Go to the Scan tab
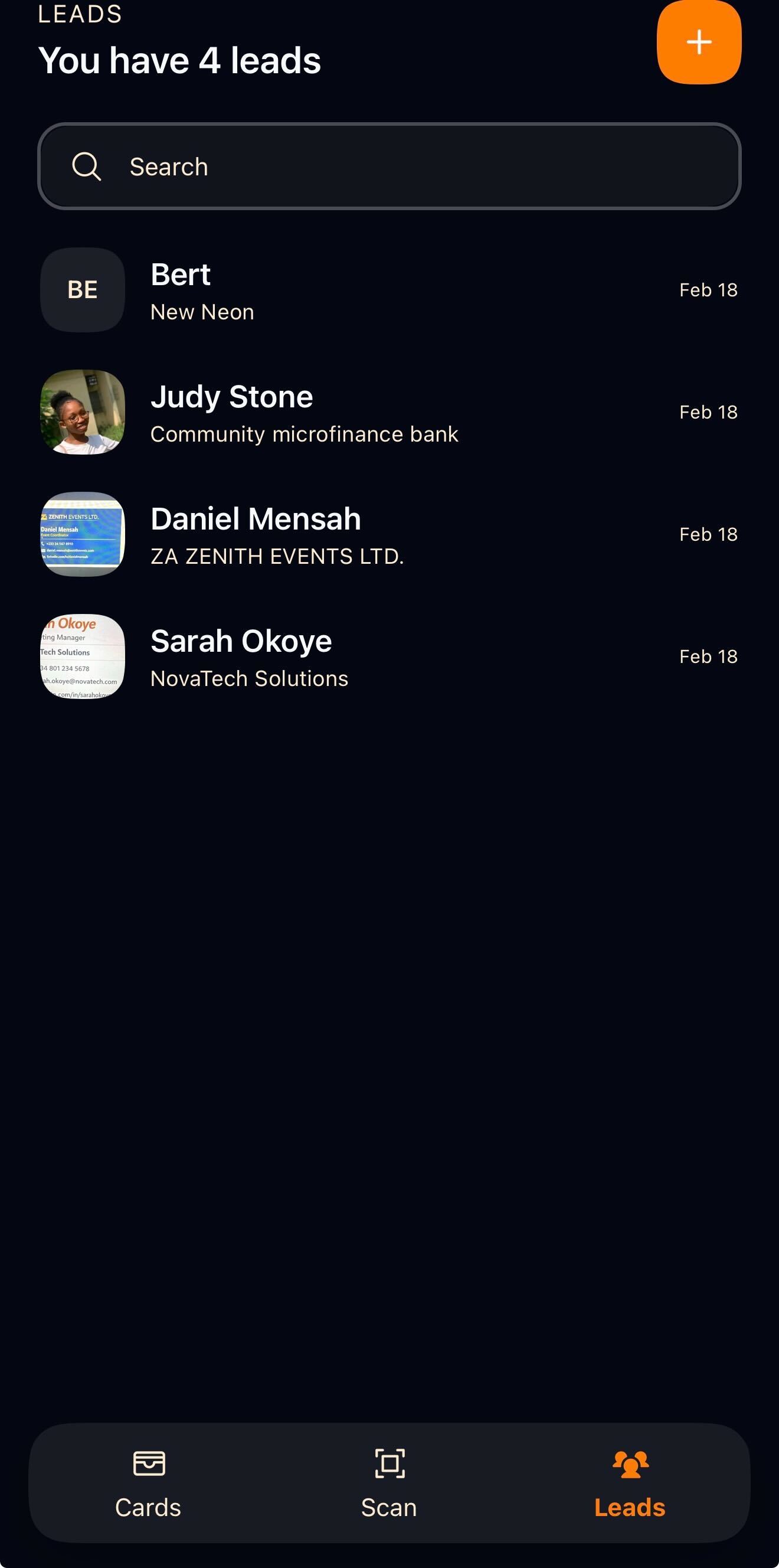This screenshot has width=779, height=1568. pos(390,1483)
